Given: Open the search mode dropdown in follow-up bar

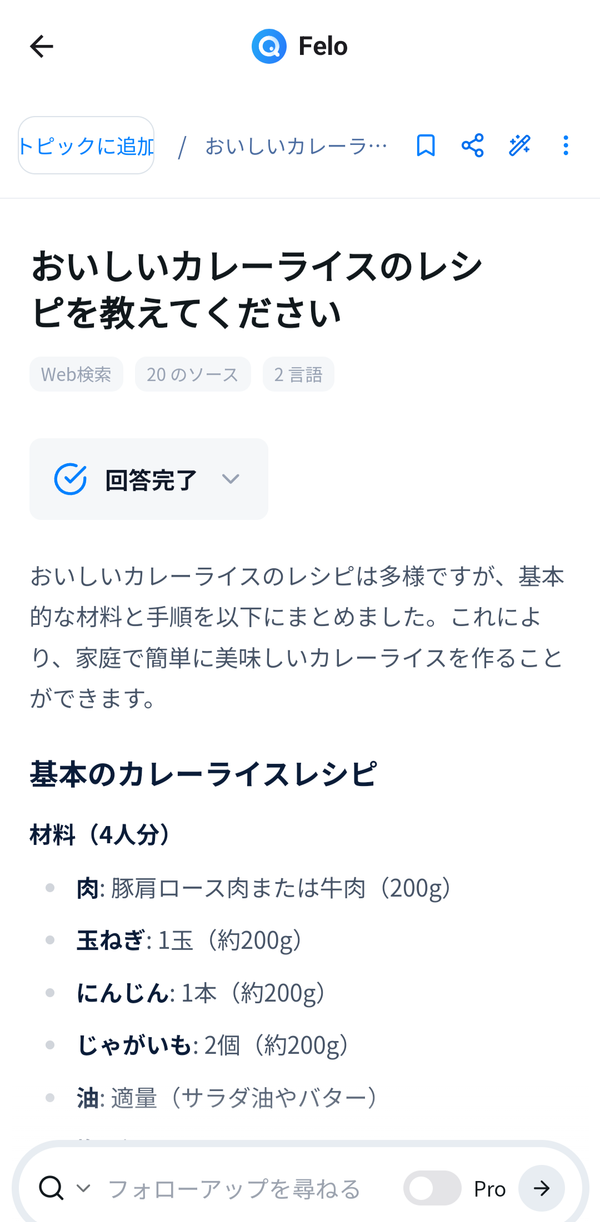Looking at the screenshot, I should pos(62,1188).
